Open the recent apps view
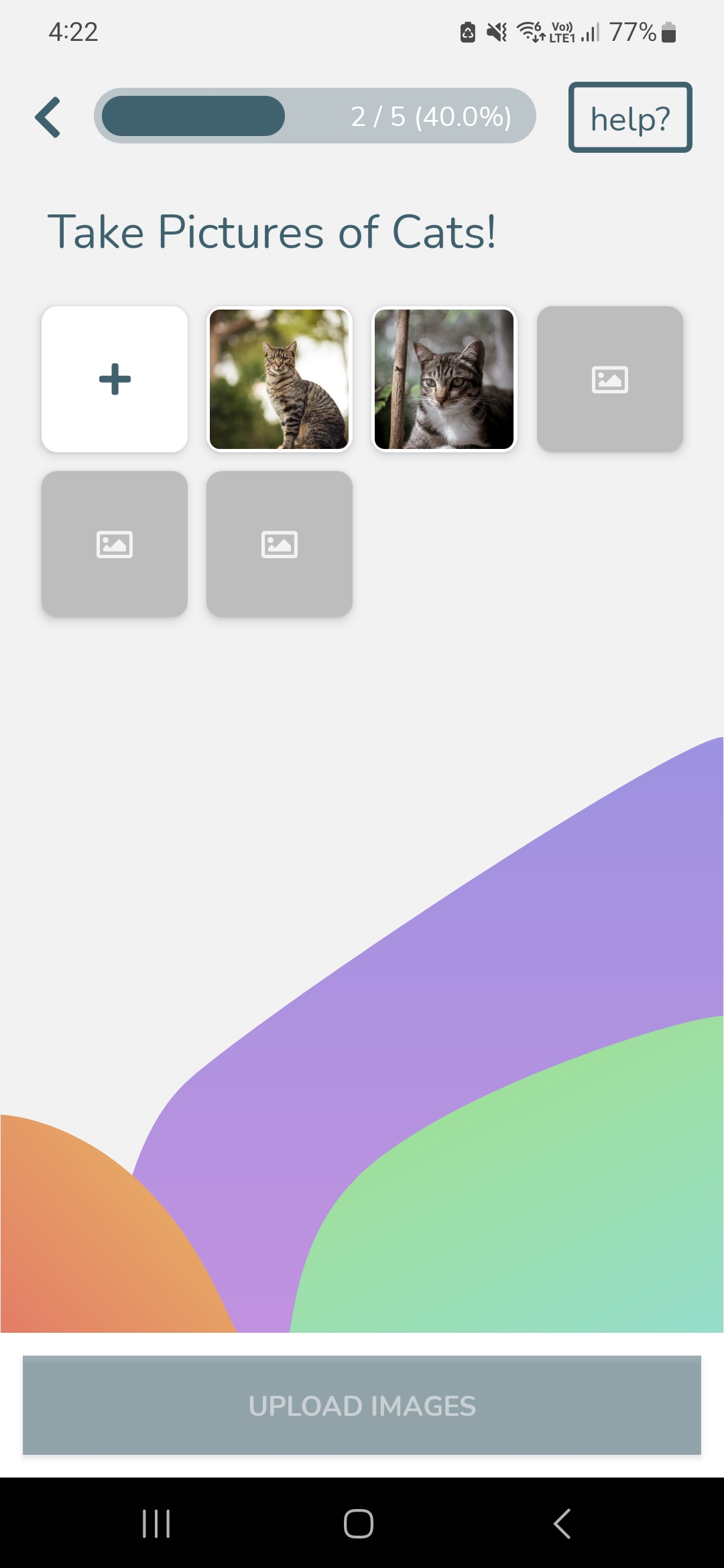 coord(156,1524)
